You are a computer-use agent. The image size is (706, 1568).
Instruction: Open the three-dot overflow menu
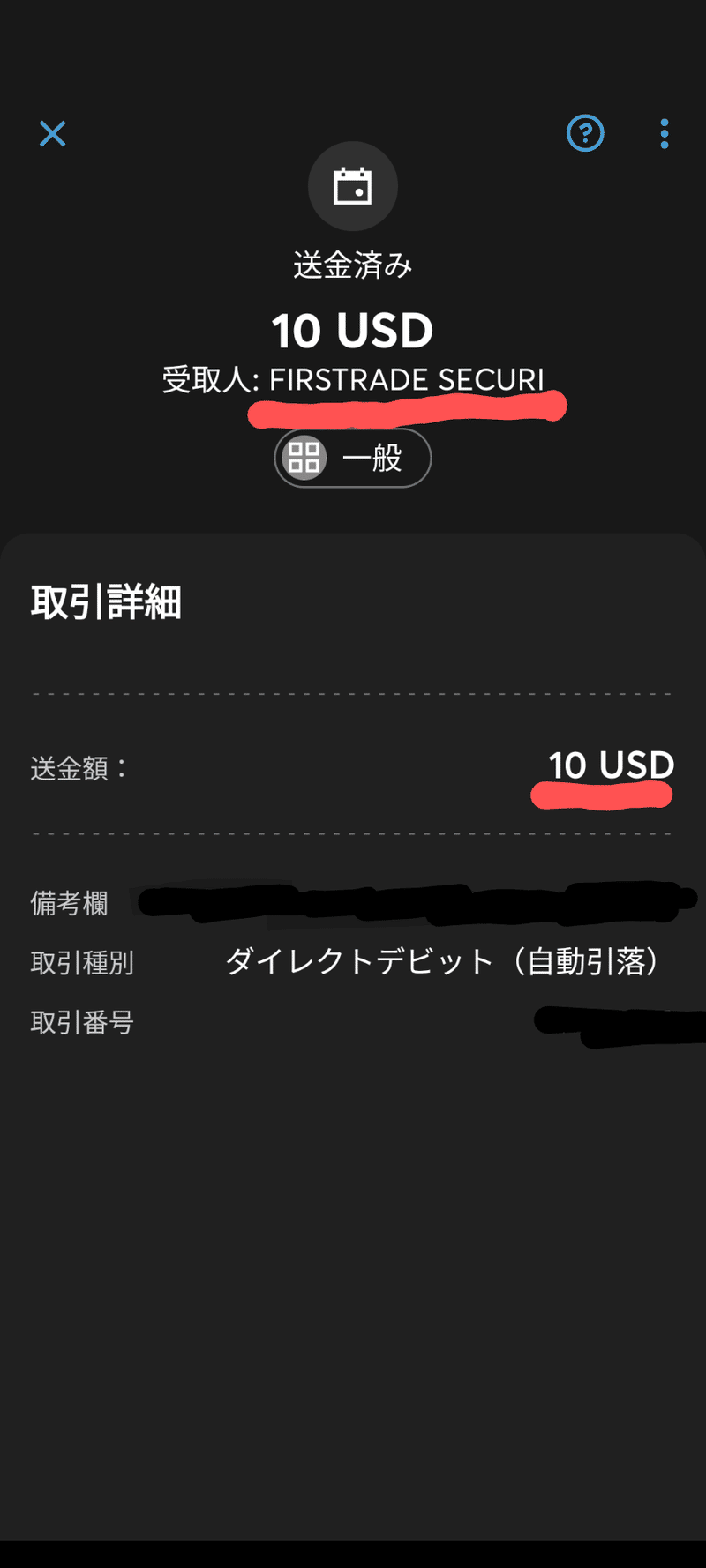click(665, 134)
